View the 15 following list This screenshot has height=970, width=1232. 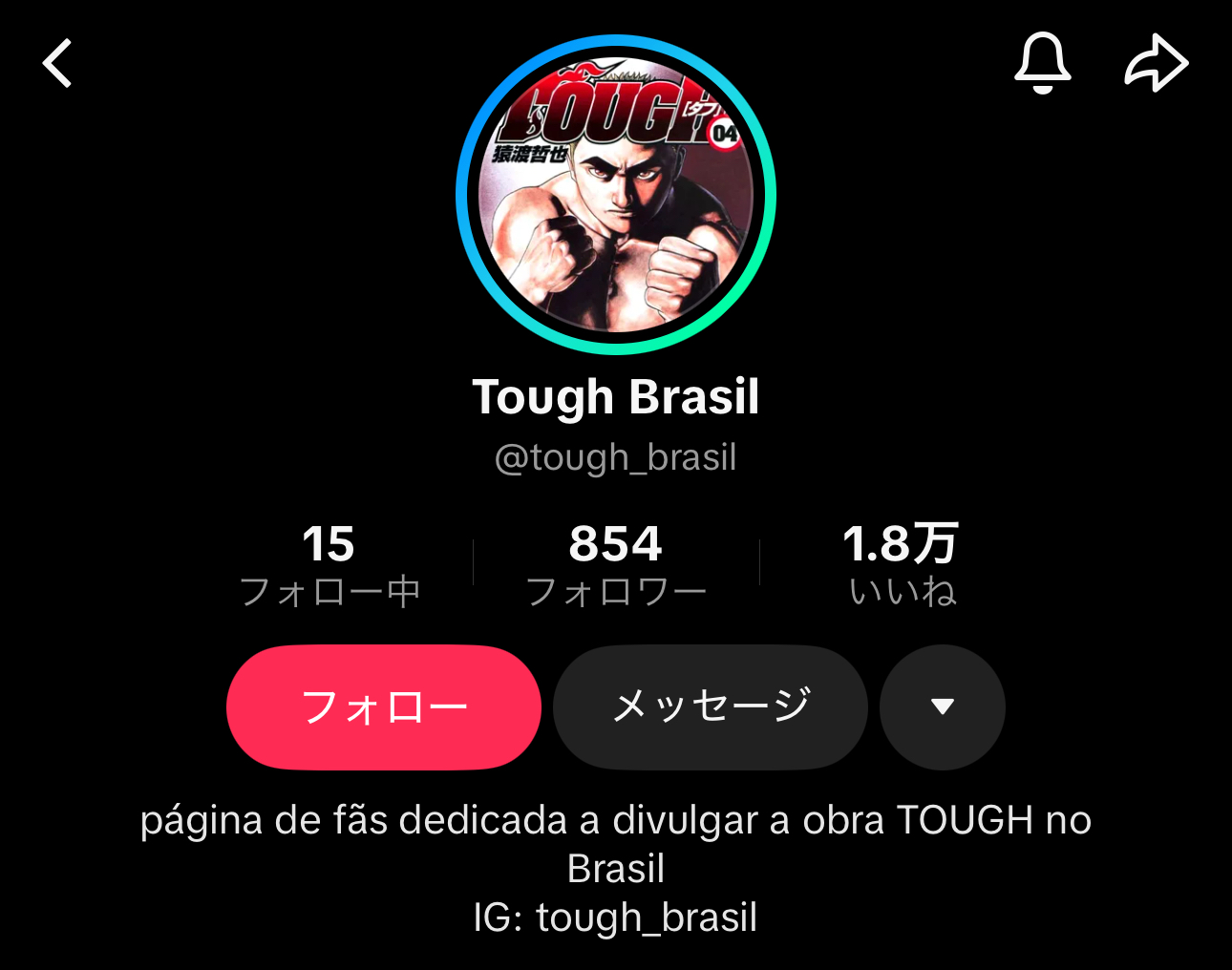coord(329,565)
